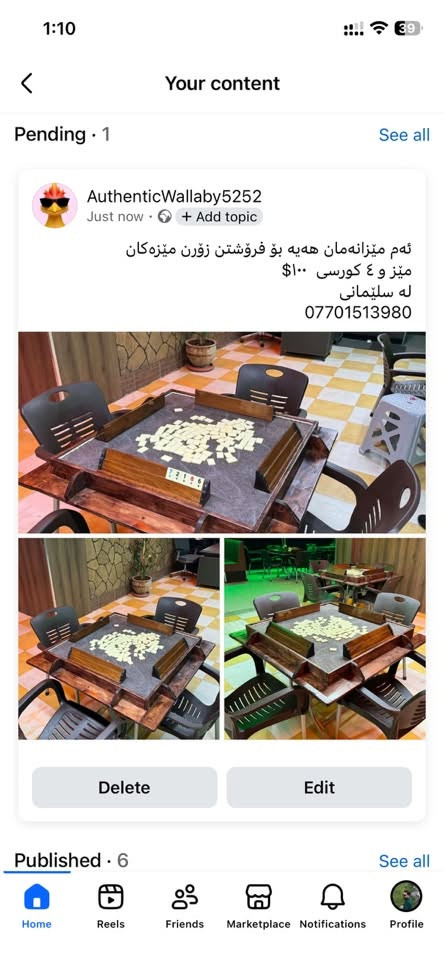Image resolution: width=444 pixels, height=960 pixels.
Task: Edit the pending post
Action: point(319,787)
